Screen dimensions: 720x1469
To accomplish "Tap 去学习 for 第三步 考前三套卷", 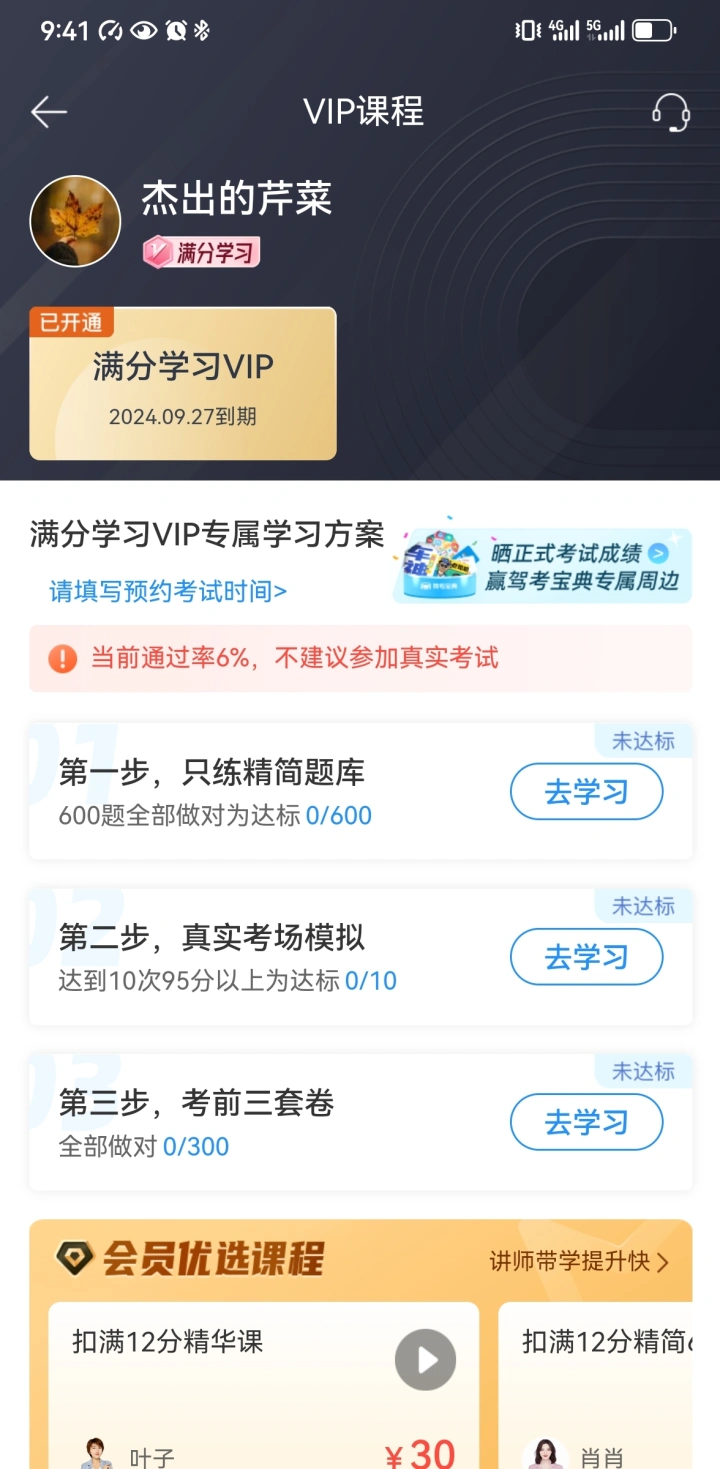I will (586, 1123).
